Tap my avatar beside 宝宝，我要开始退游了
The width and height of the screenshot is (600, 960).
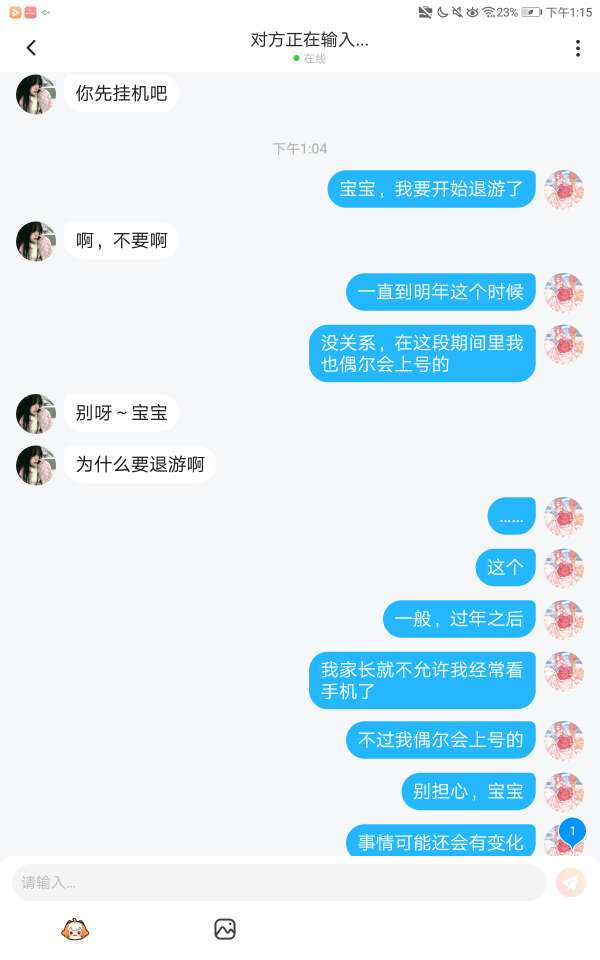564,189
